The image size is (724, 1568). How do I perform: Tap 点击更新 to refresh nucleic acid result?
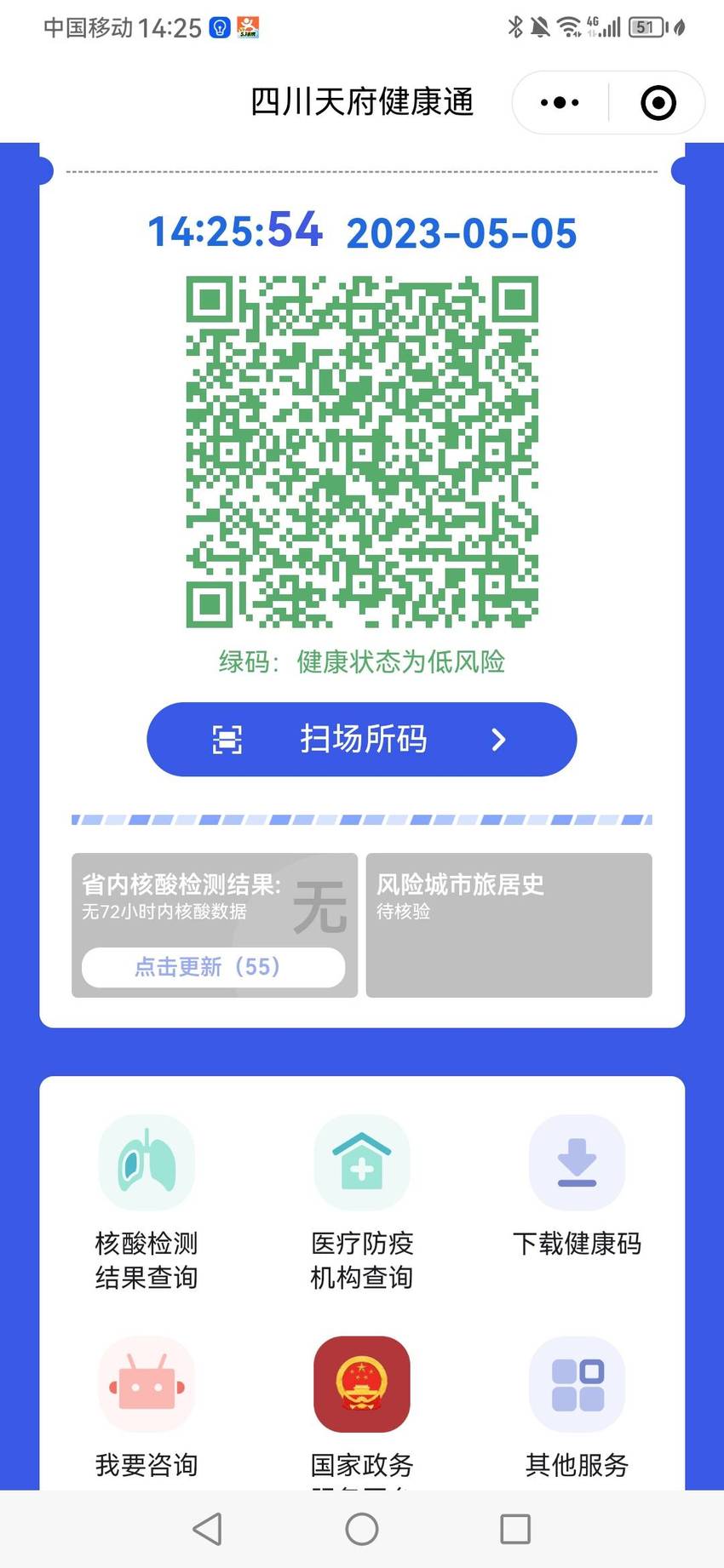pos(213,967)
